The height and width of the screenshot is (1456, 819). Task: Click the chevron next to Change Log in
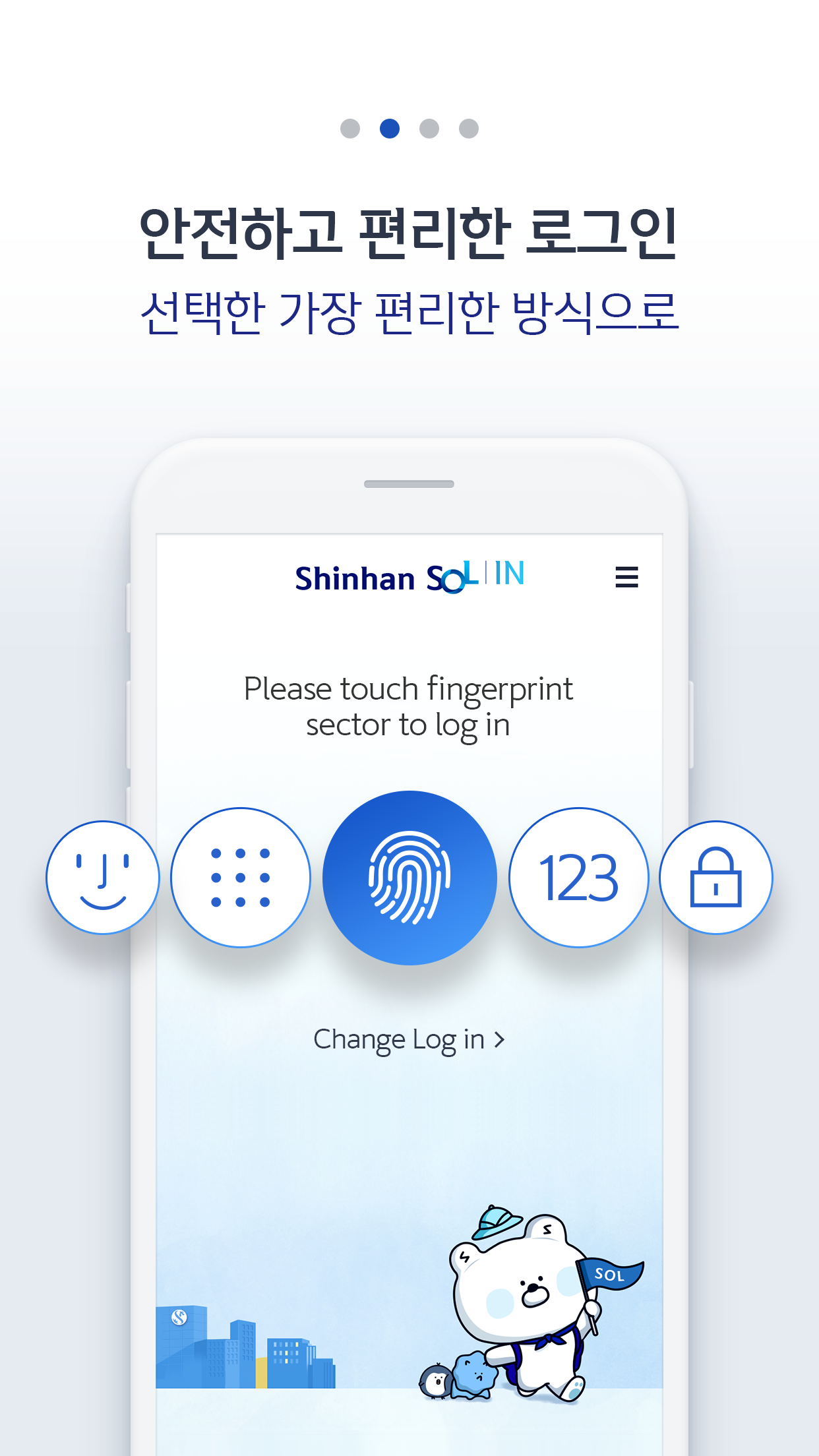tap(501, 1038)
